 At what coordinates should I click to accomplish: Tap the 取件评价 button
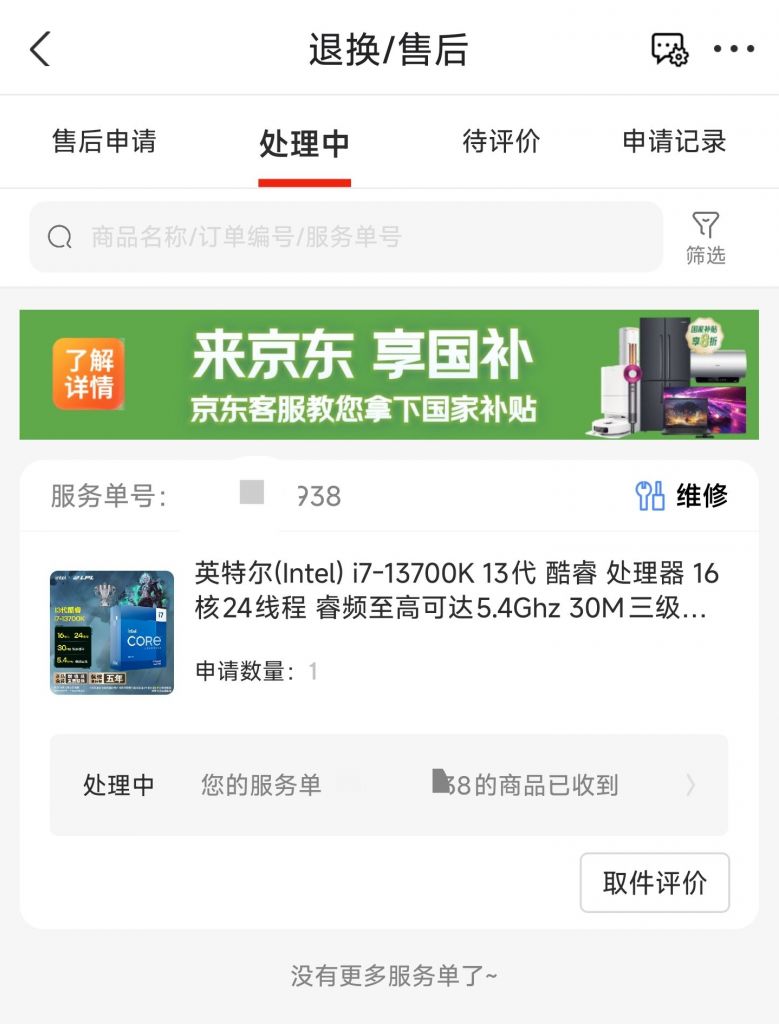[654, 882]
